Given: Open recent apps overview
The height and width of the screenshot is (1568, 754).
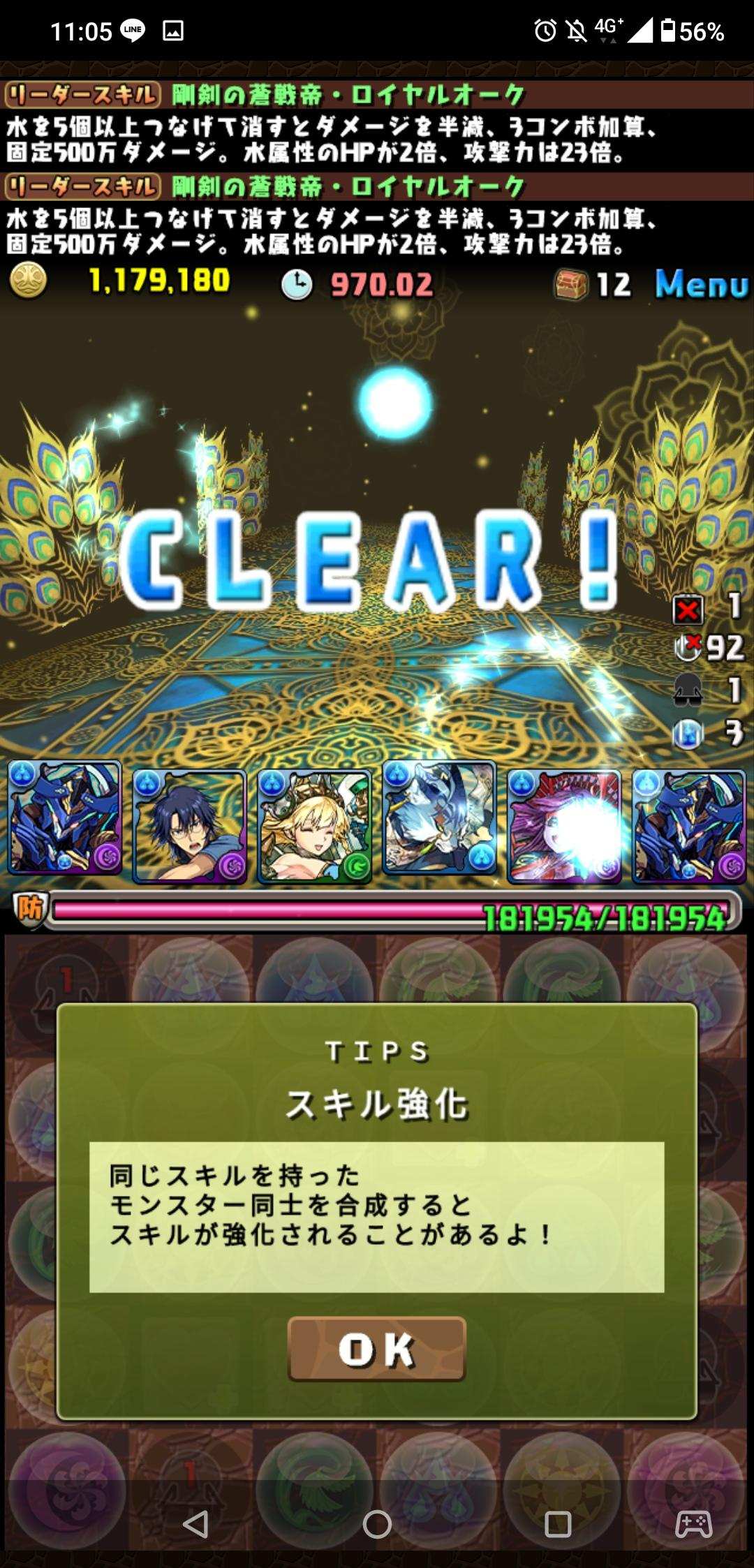Looking at the screenshot, I should point(557,1524).
